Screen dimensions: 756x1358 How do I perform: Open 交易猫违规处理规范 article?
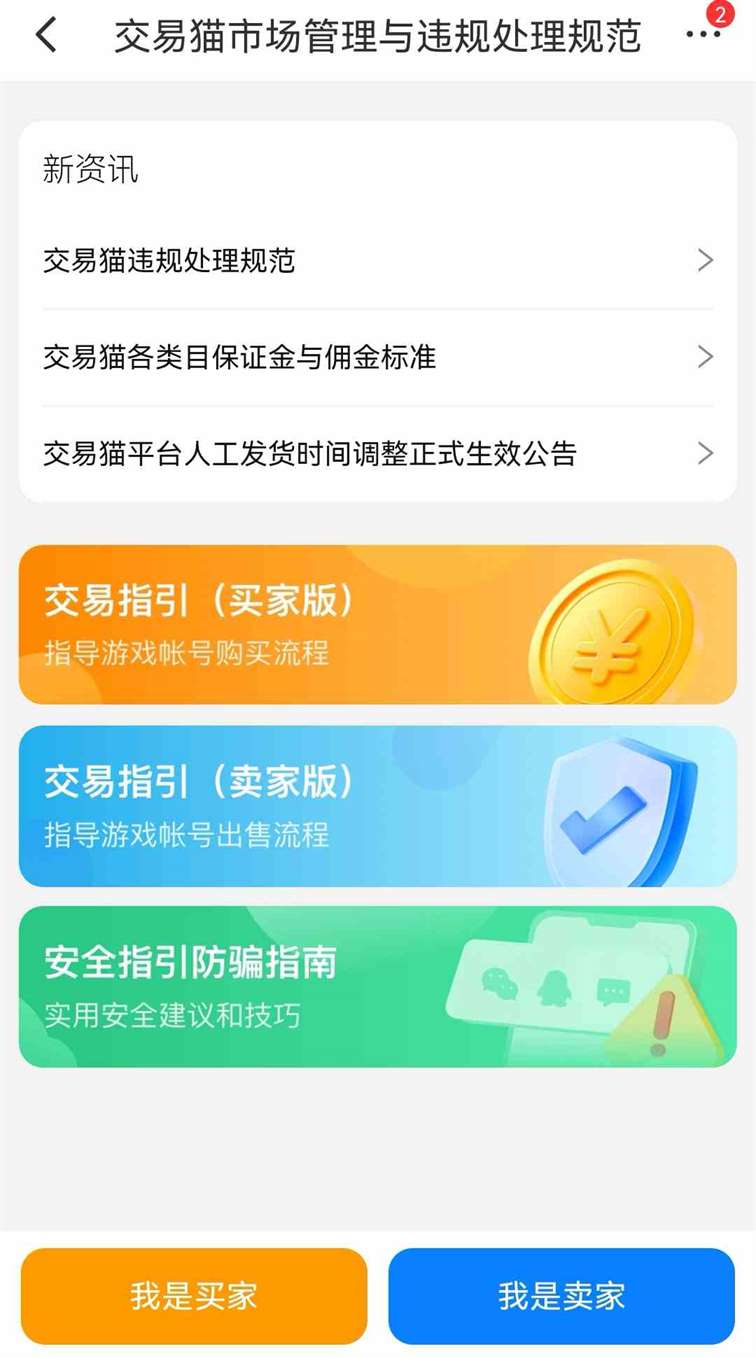(378, 261)
